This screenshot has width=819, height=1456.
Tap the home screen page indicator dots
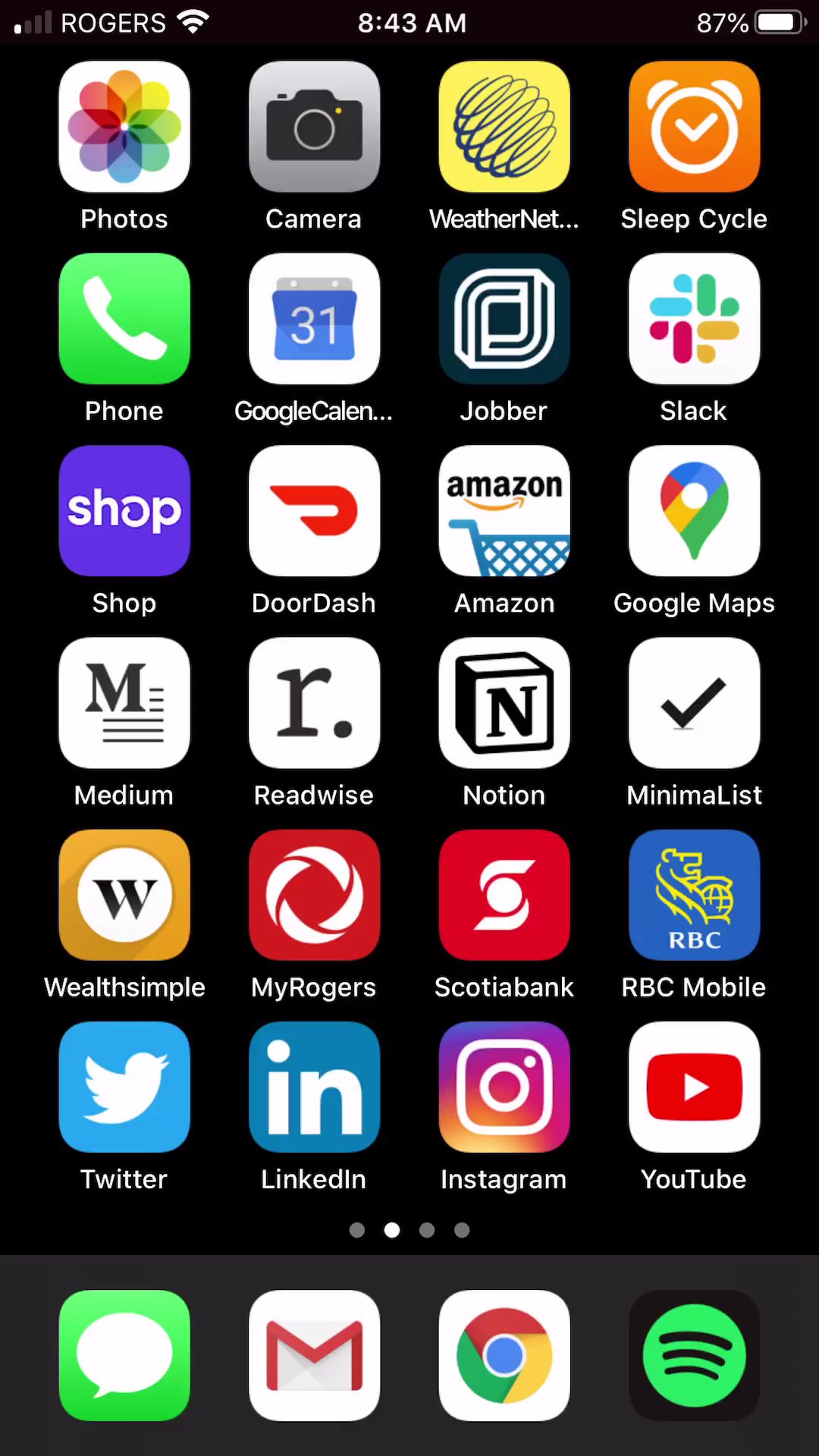pos(409,1230)
